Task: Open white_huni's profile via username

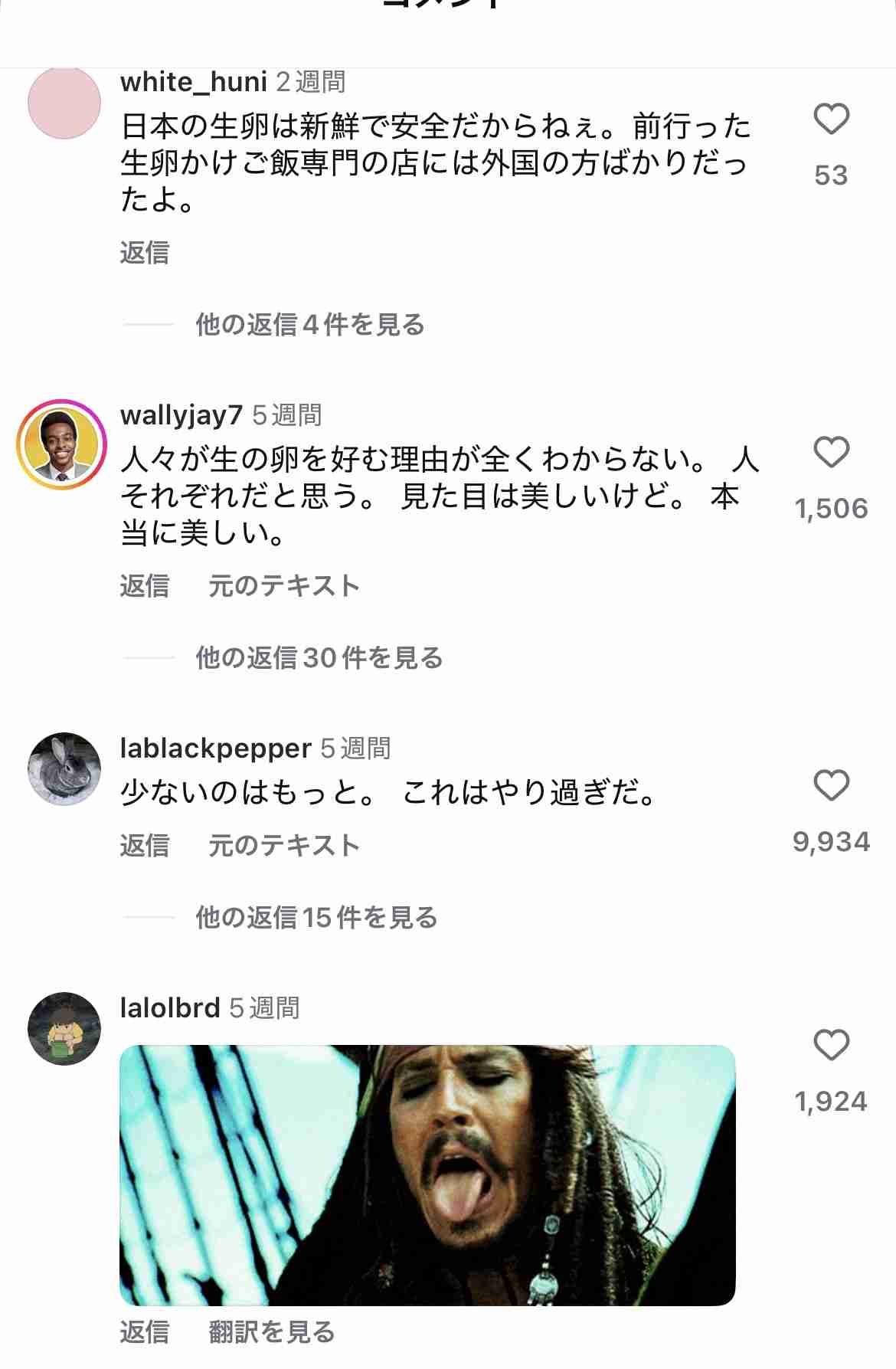Action: point(193,82)
